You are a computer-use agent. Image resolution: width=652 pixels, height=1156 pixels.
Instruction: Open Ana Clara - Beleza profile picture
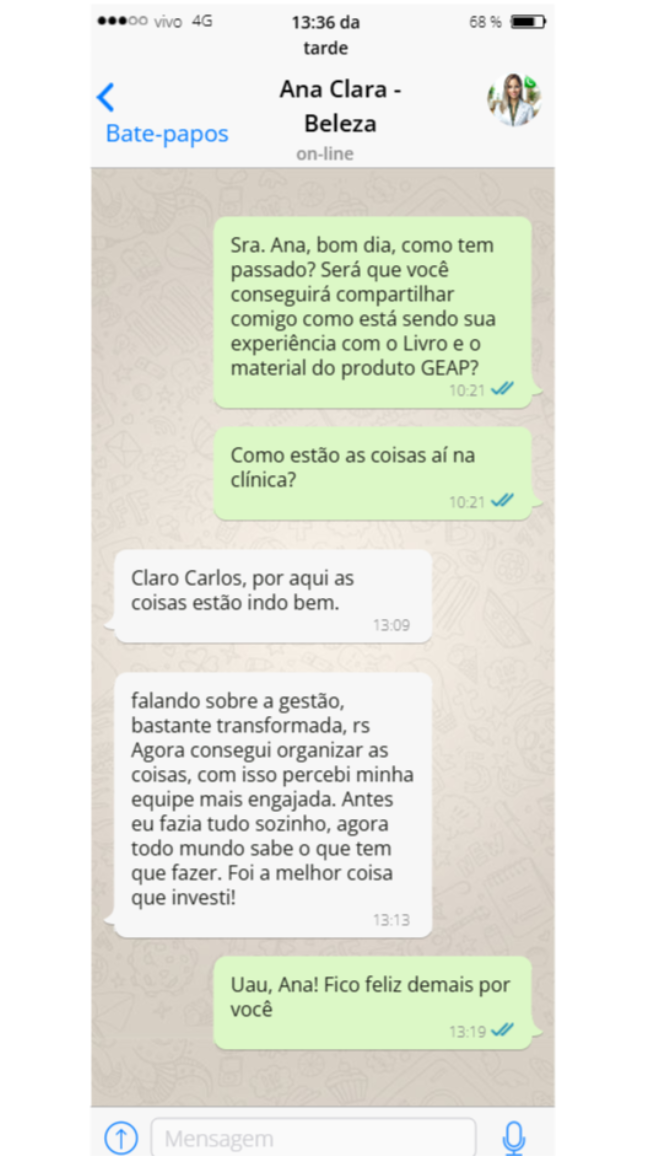[x=514, y=99]
